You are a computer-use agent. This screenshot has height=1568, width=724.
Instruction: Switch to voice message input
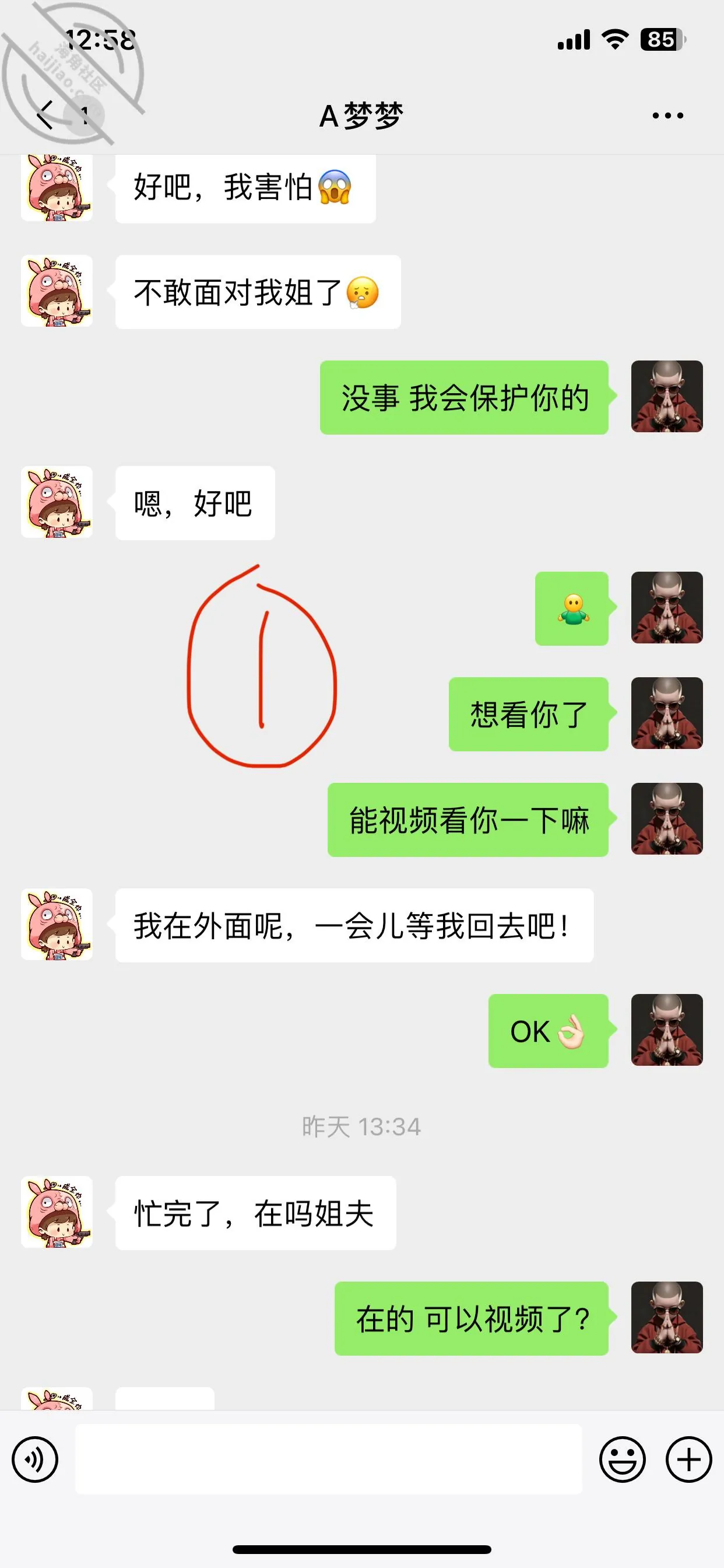point(36,1459)
